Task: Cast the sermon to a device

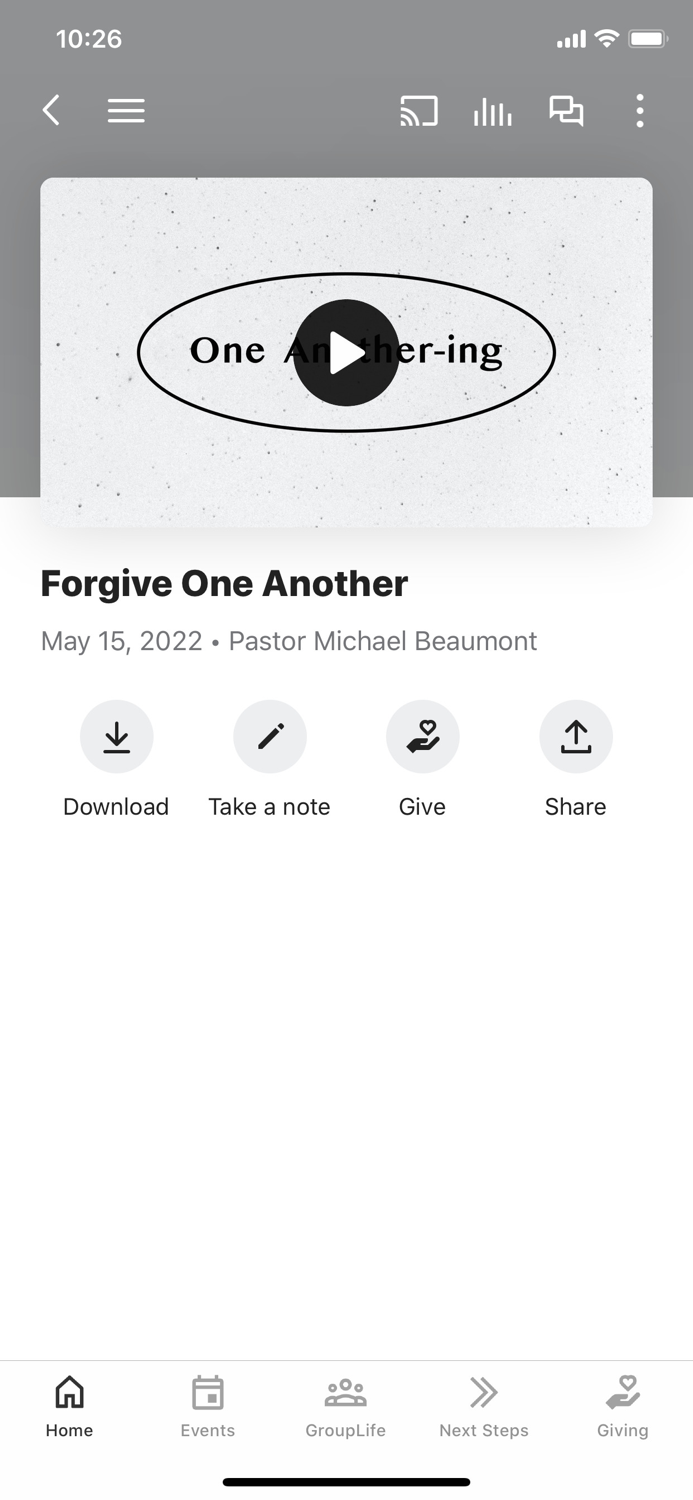Action: (x=419, y=110)
